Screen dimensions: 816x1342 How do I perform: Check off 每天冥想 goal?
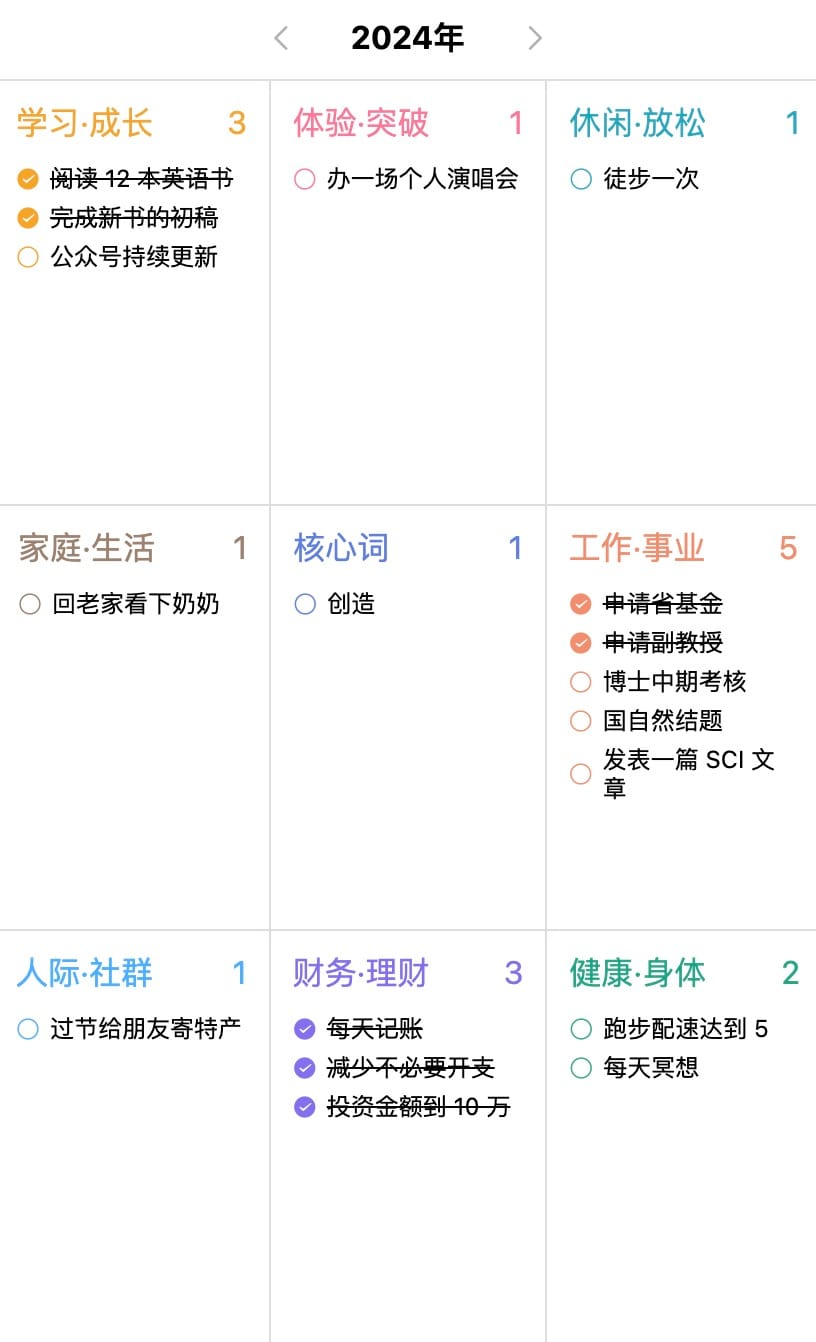pos(581,1068)
